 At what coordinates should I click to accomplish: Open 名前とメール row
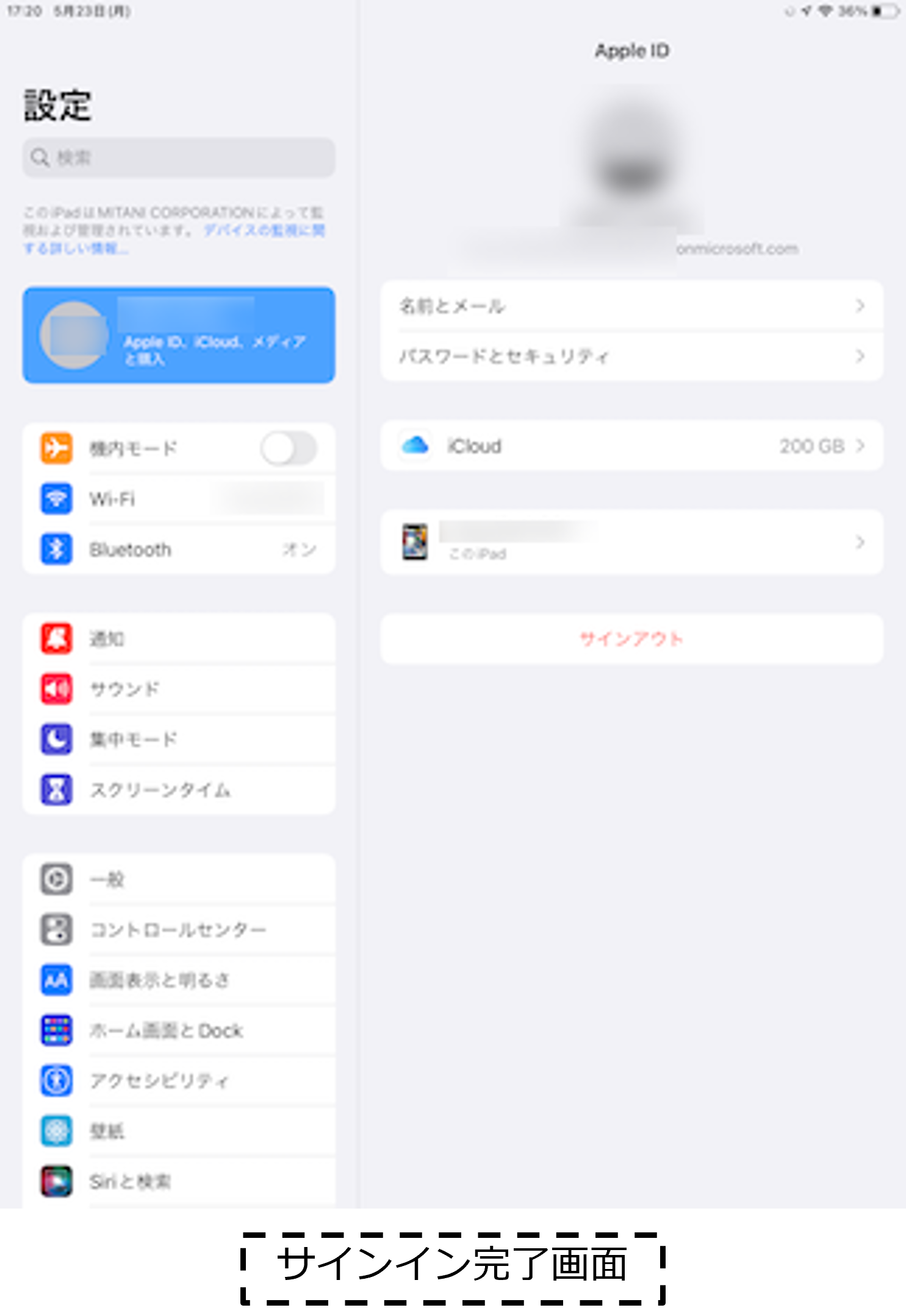631,306
